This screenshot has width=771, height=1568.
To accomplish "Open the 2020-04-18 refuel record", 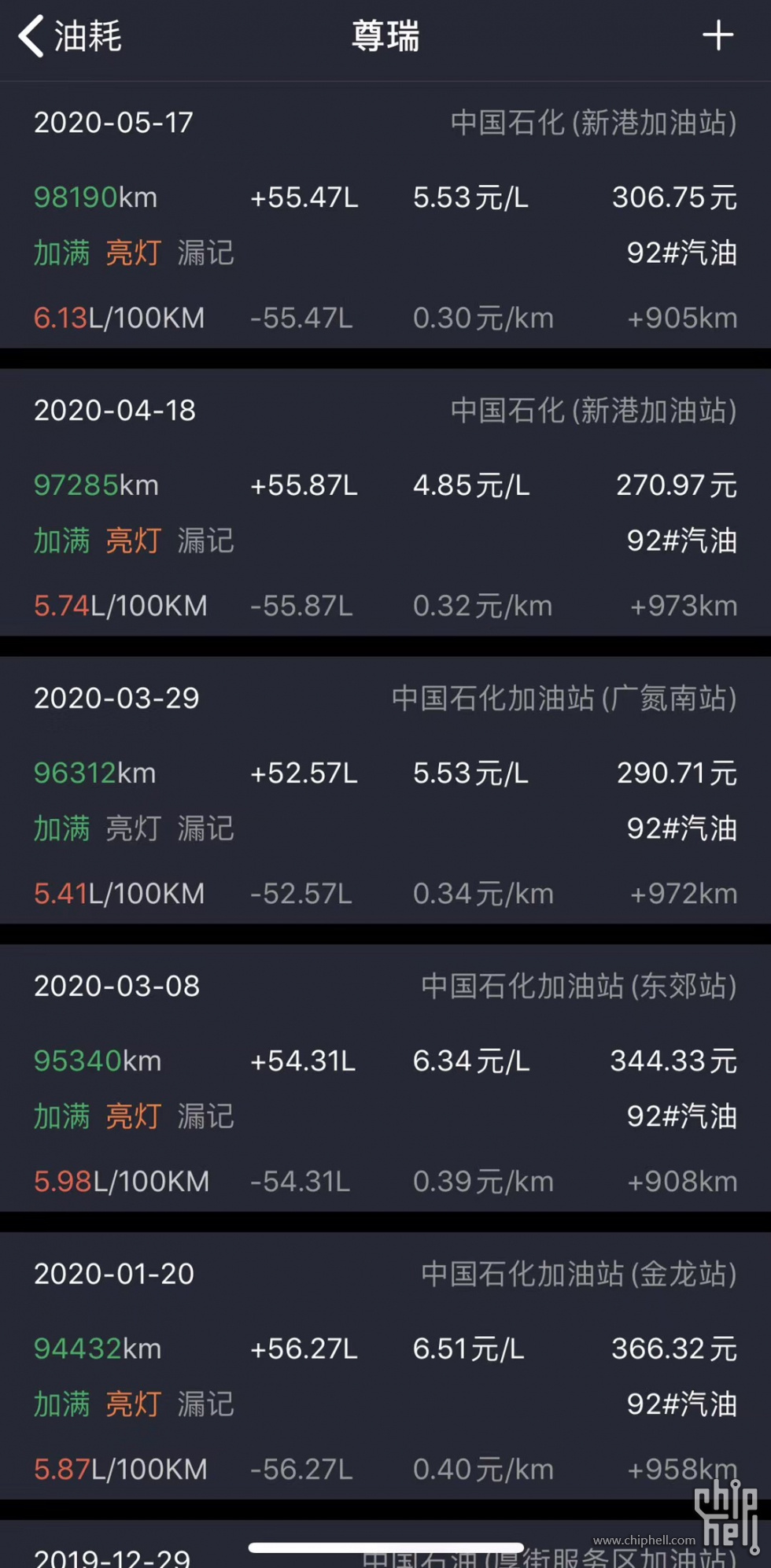I will coord(385,503).
